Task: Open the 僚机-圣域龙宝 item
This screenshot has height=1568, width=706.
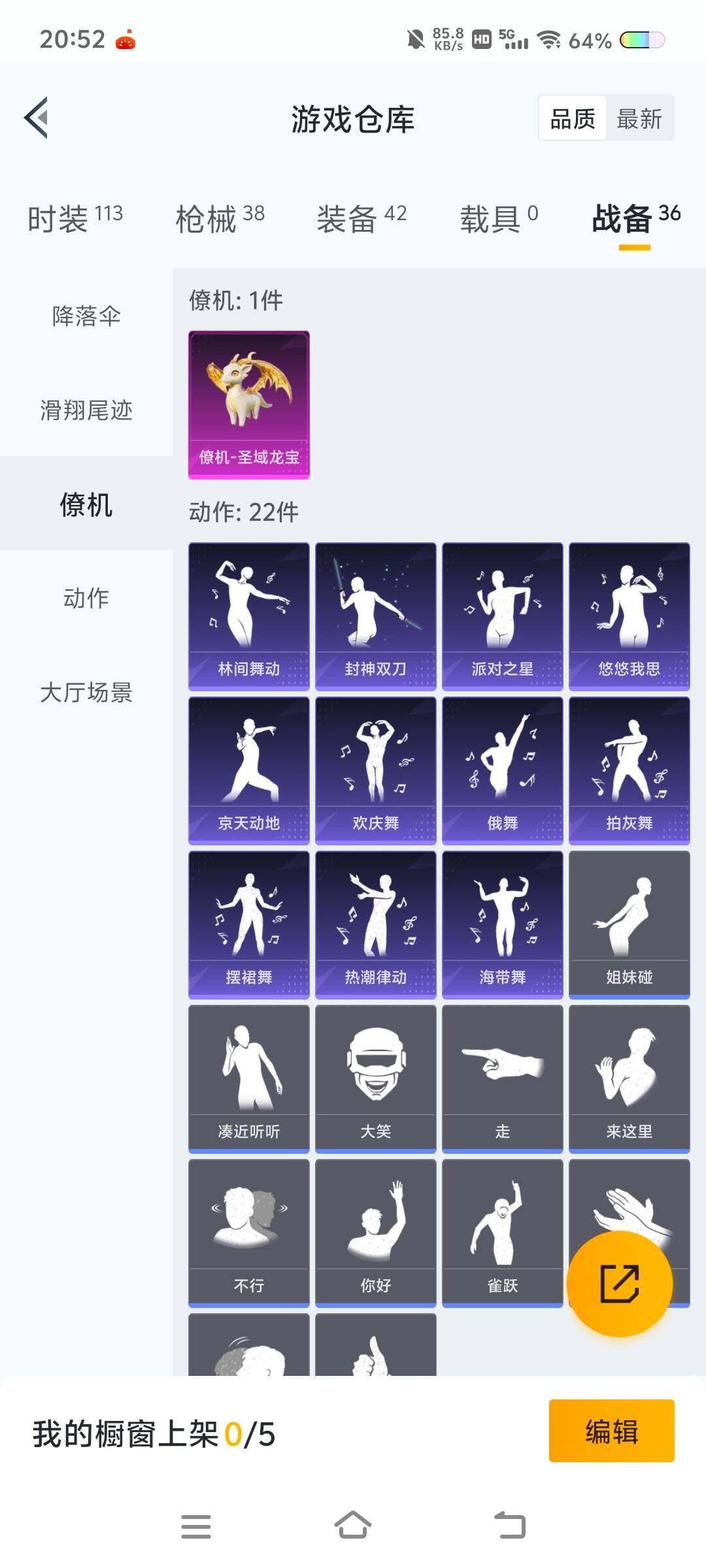Action: click(249, 404)
